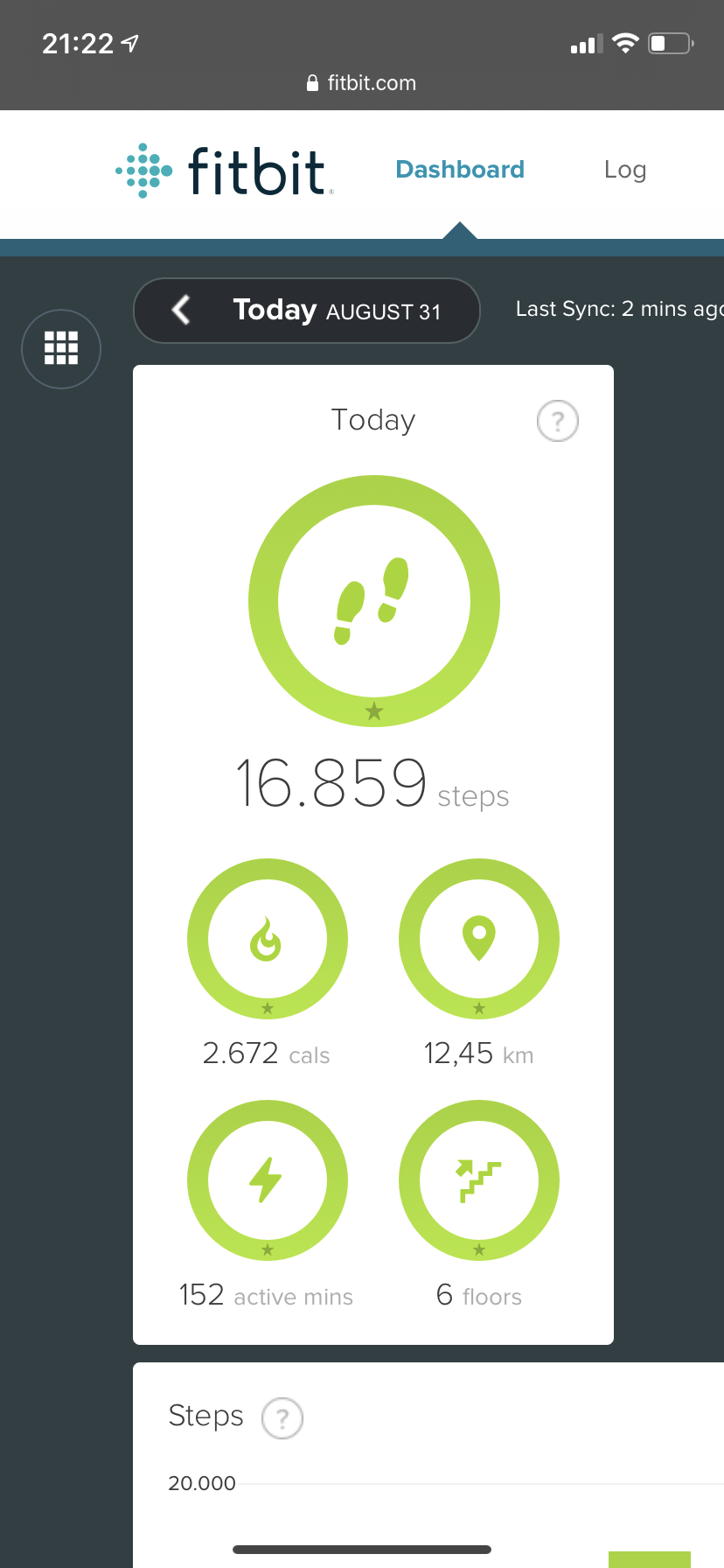The height and width of the screenshot is (1568, 724).
Task: View the distance in km details
Action: pos(479,939)
